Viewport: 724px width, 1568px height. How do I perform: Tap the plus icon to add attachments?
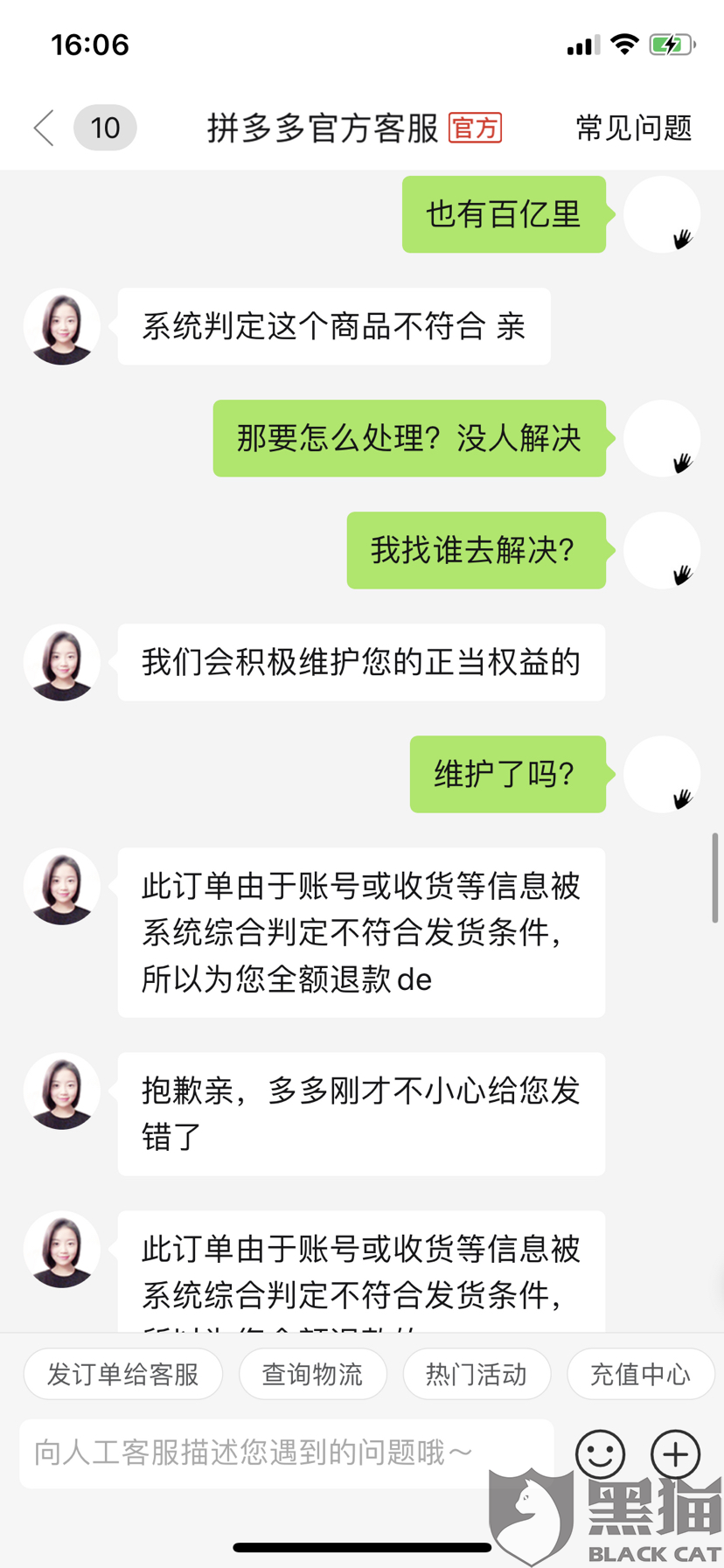(674, 1453)
